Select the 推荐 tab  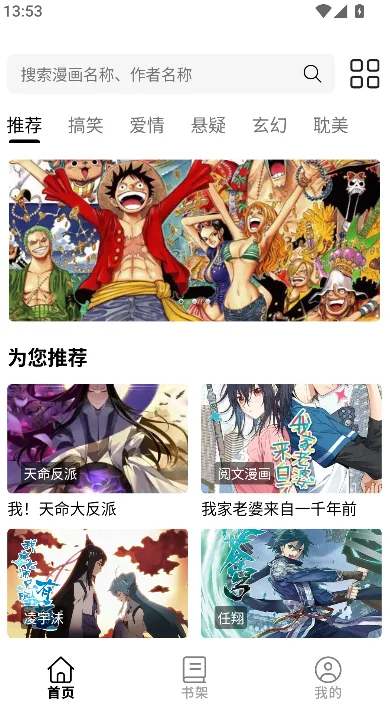(x=24, y=125)
